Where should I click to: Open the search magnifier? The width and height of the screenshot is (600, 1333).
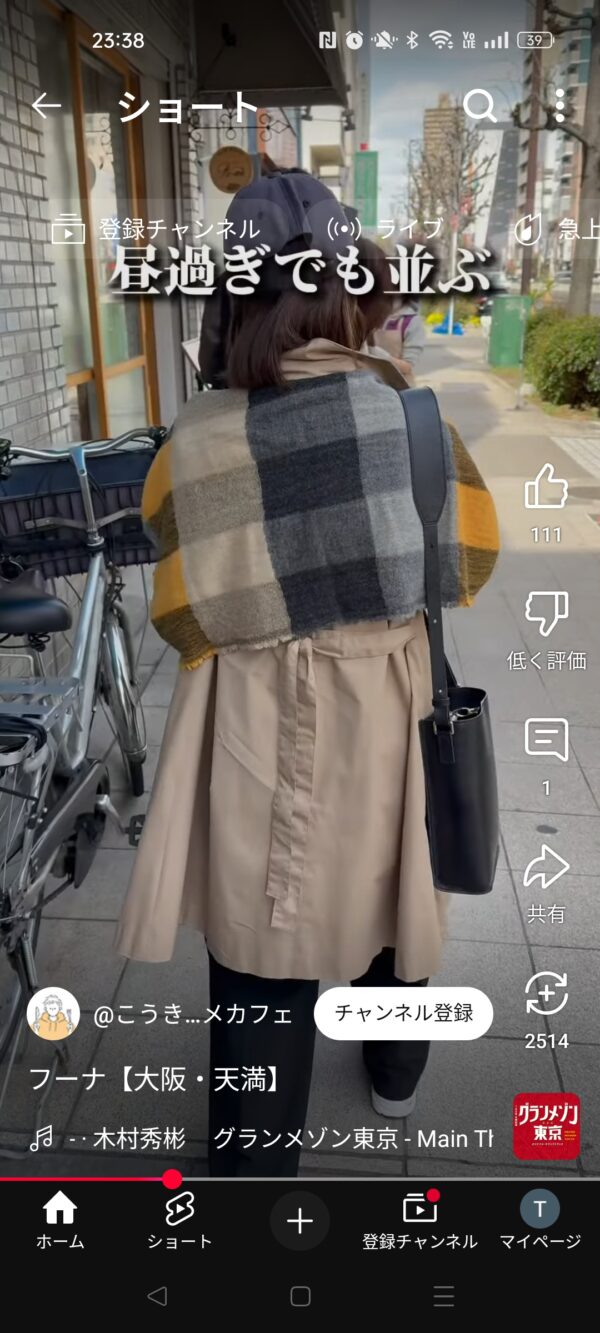(x=480, y=106)
